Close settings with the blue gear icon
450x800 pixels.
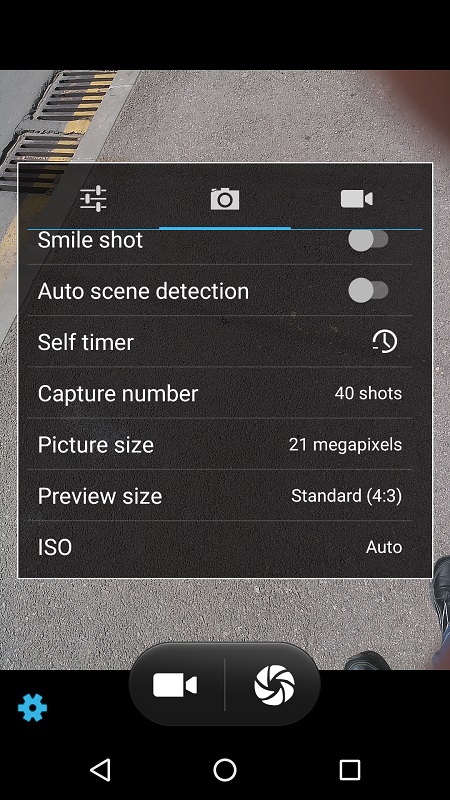tap(32, 708)
